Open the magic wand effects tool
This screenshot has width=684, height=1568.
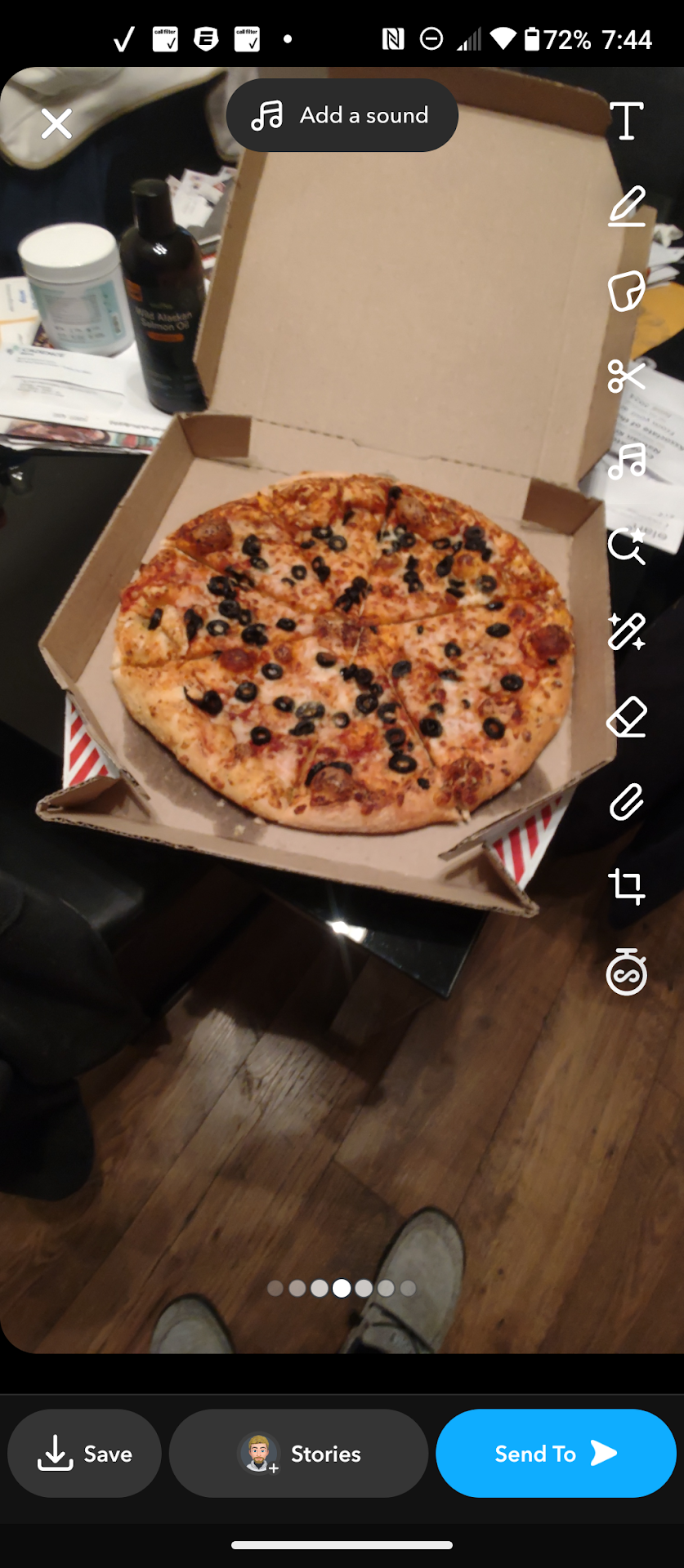tap(627, 632)
